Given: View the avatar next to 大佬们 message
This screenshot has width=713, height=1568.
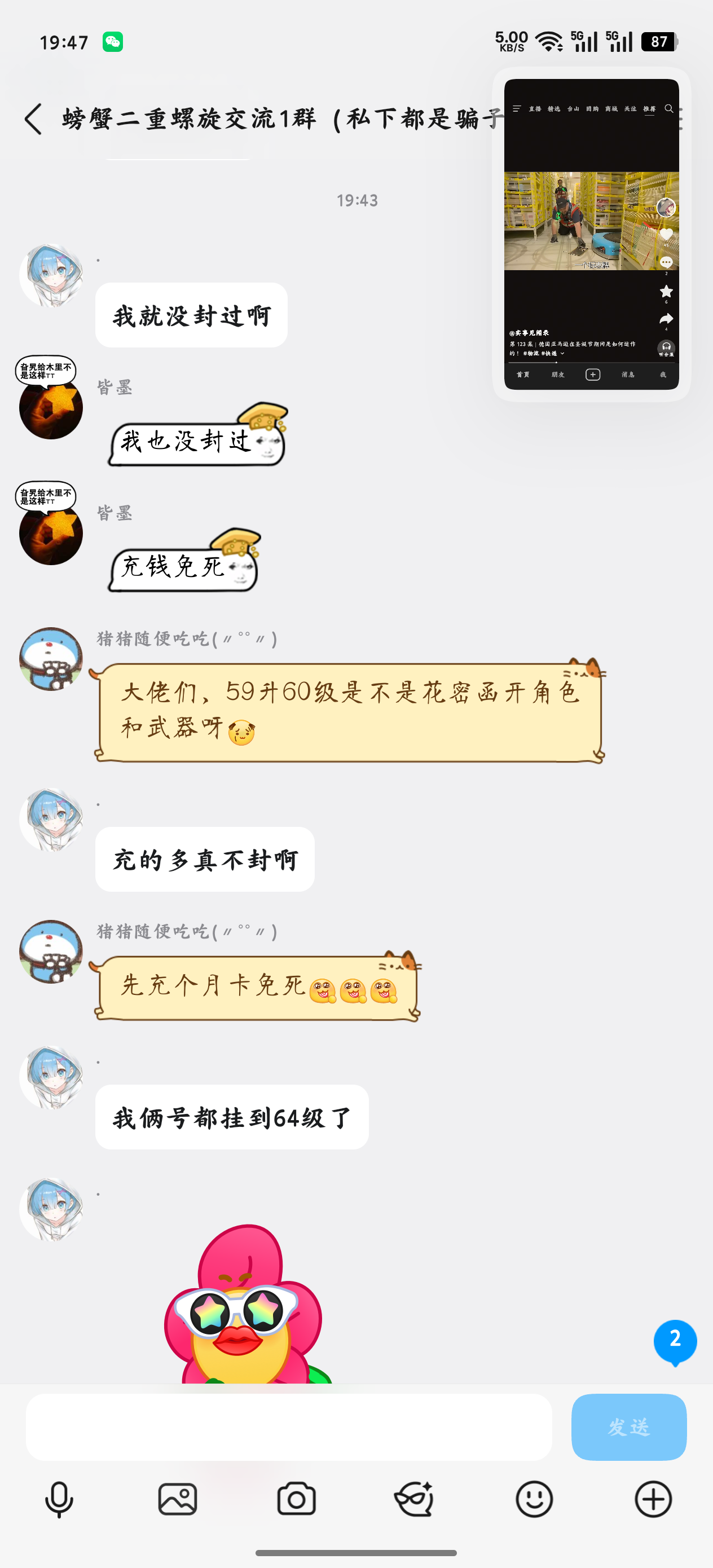Looking at the screenshot, I should click(x=51, y=659).
